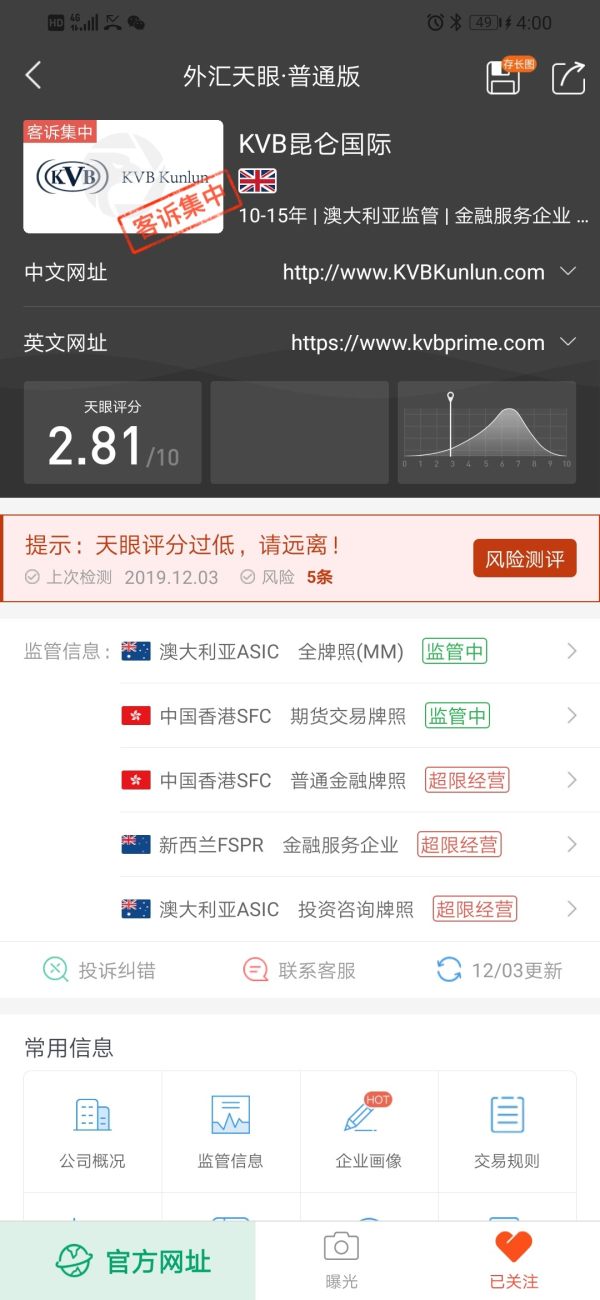This screenshot has height=1300, width=600.
Task: Tap the 风险测评 button
Action: 525,559
